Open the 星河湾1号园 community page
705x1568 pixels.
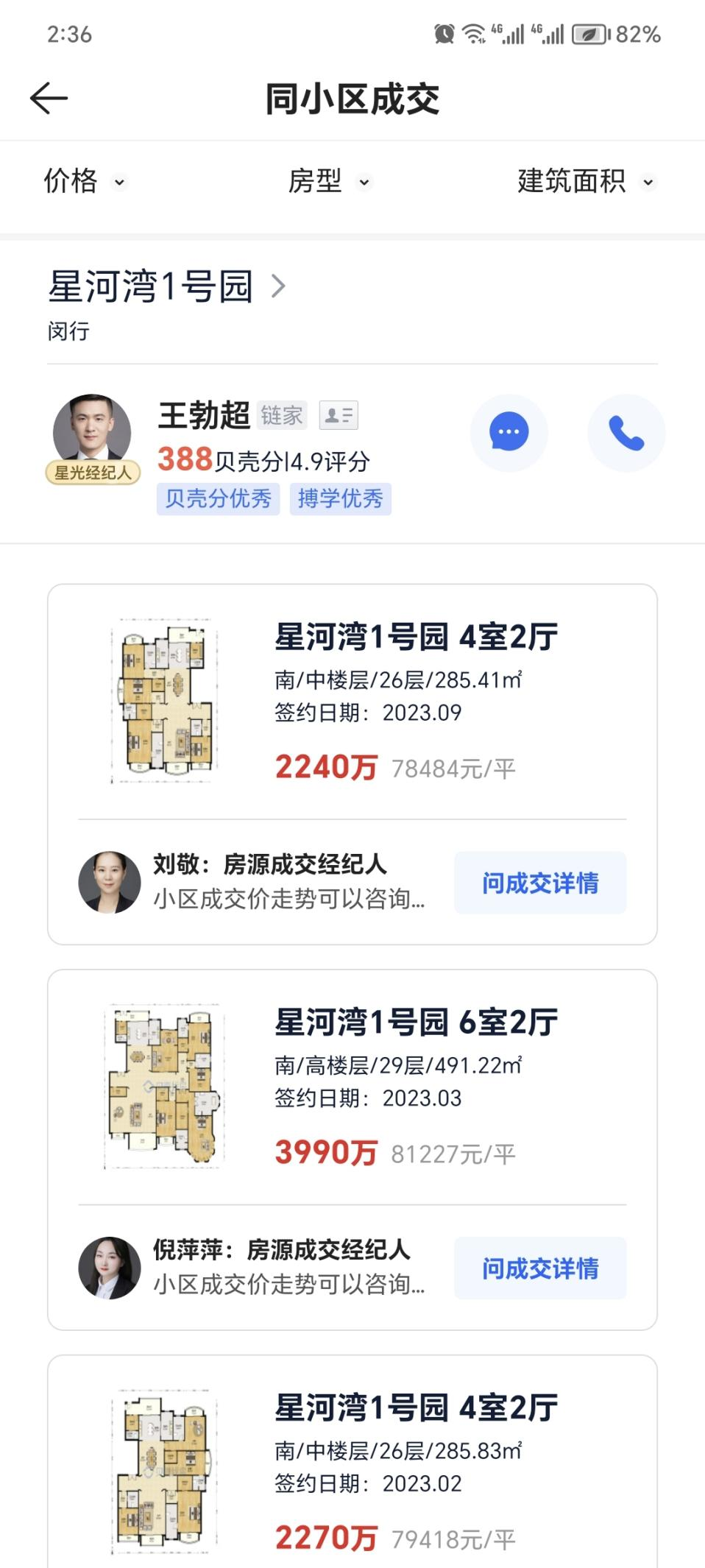tap(166, 286)
